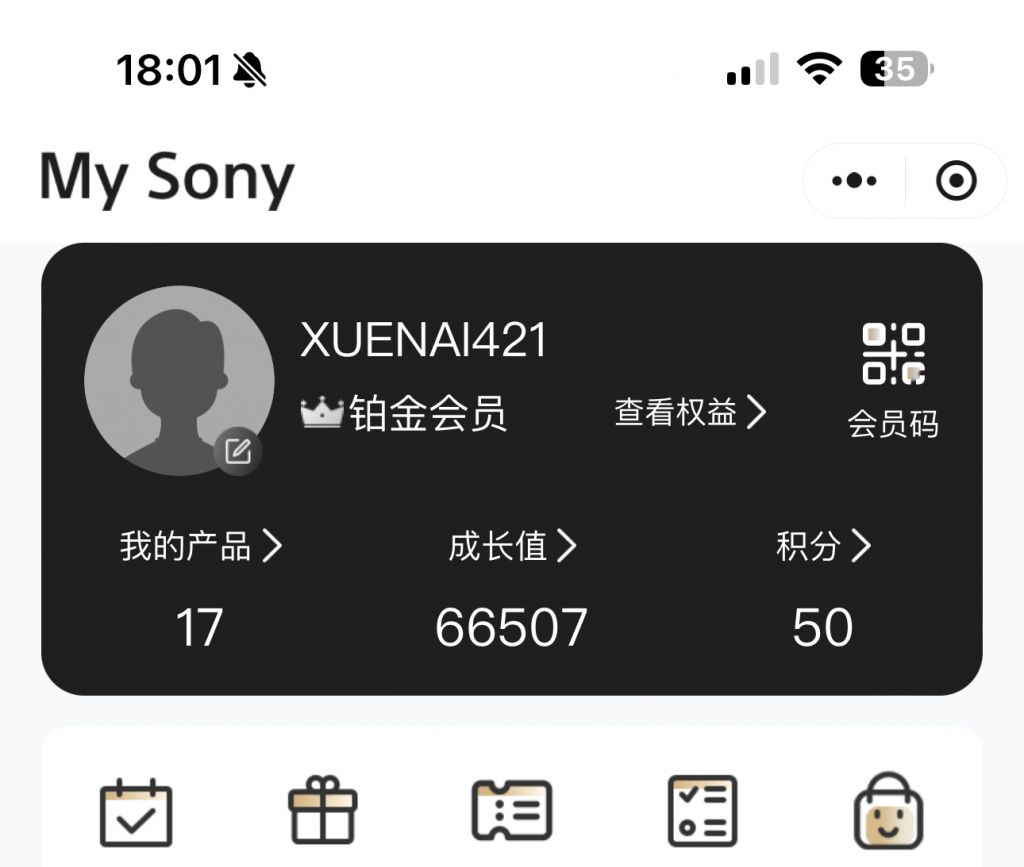Open the gift box icon

coord(323,811)
